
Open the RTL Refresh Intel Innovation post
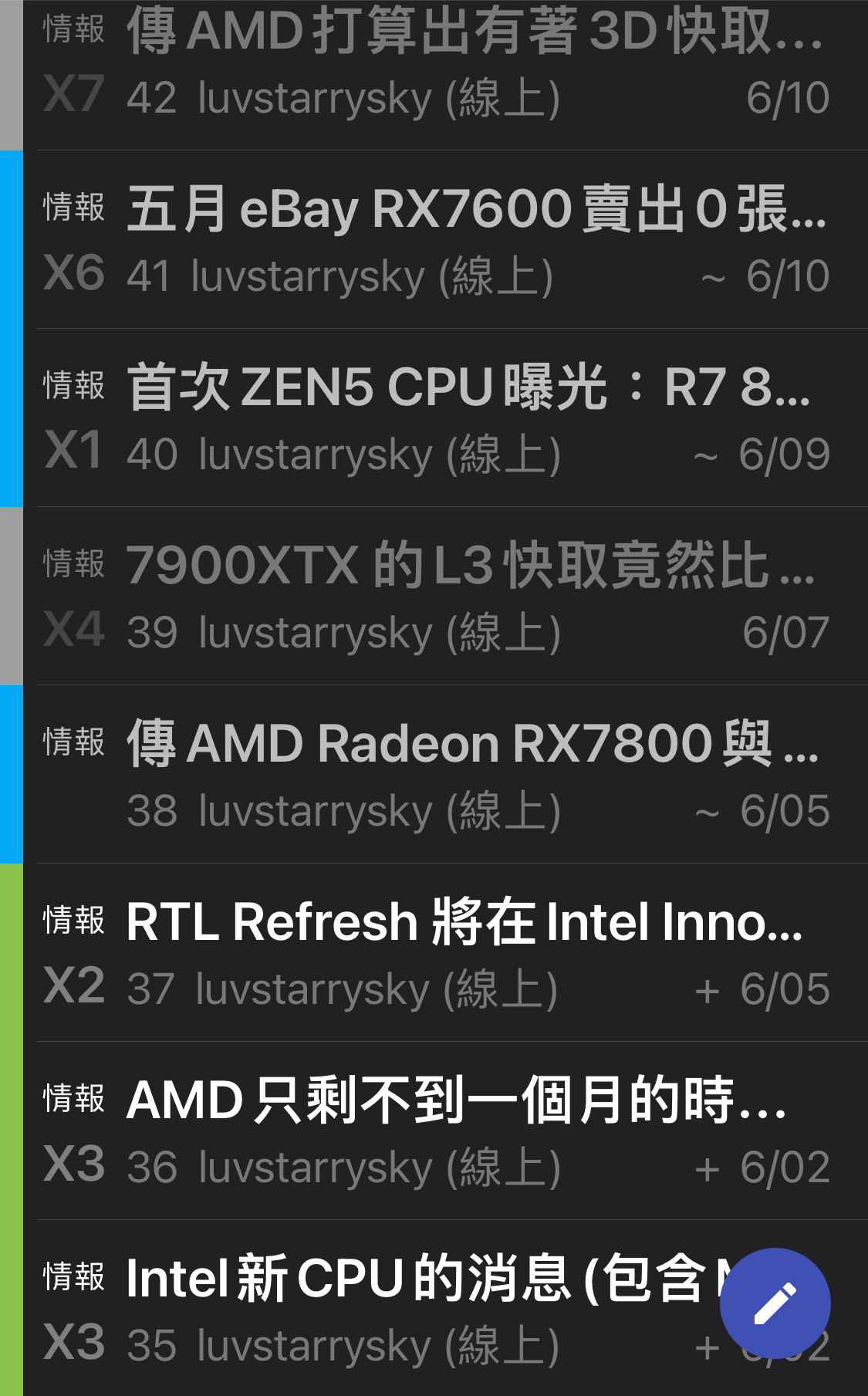[445, 953]
